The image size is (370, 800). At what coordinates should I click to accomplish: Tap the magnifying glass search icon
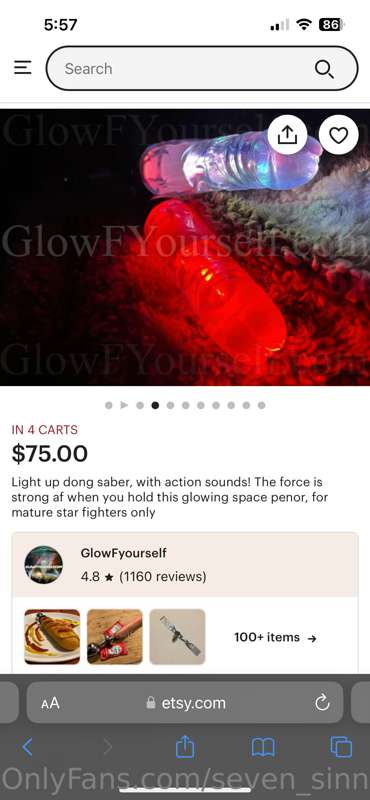click(x=324, y=69)
